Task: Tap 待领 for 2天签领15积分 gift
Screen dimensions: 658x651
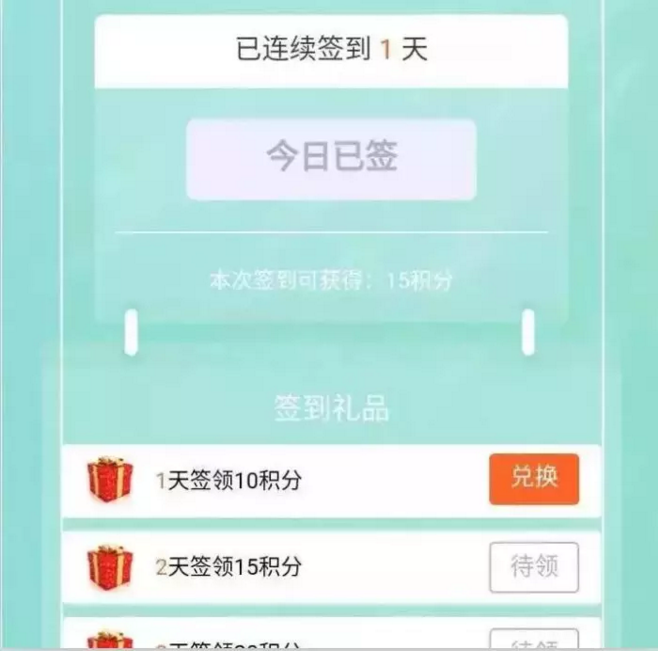Action: click(534, 567)
